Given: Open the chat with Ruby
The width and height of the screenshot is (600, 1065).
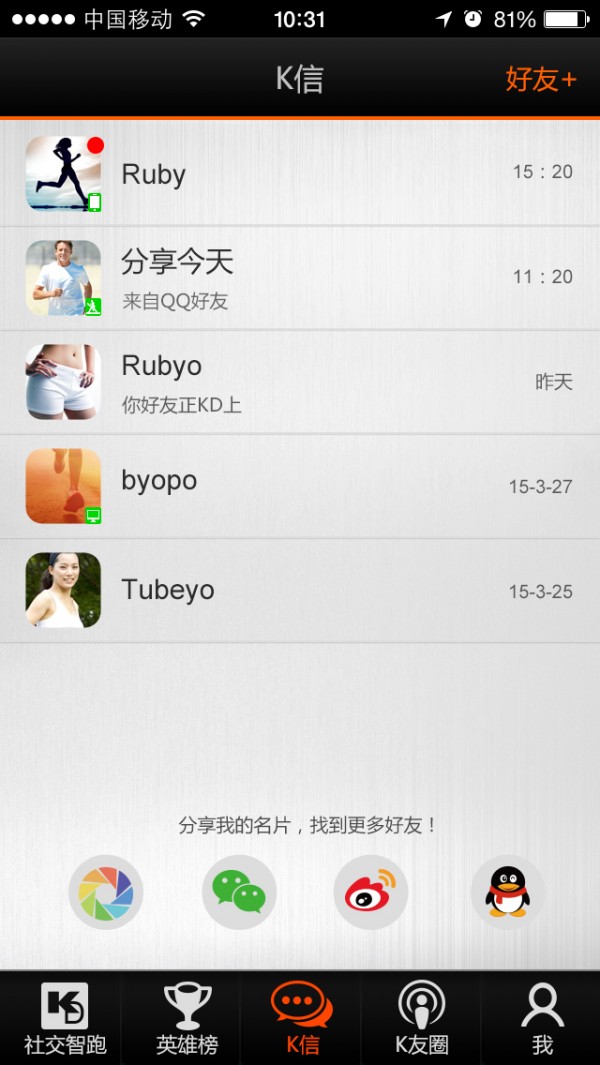Looking at the screenshot, I should pyautogui.click(x=300, y=174).
